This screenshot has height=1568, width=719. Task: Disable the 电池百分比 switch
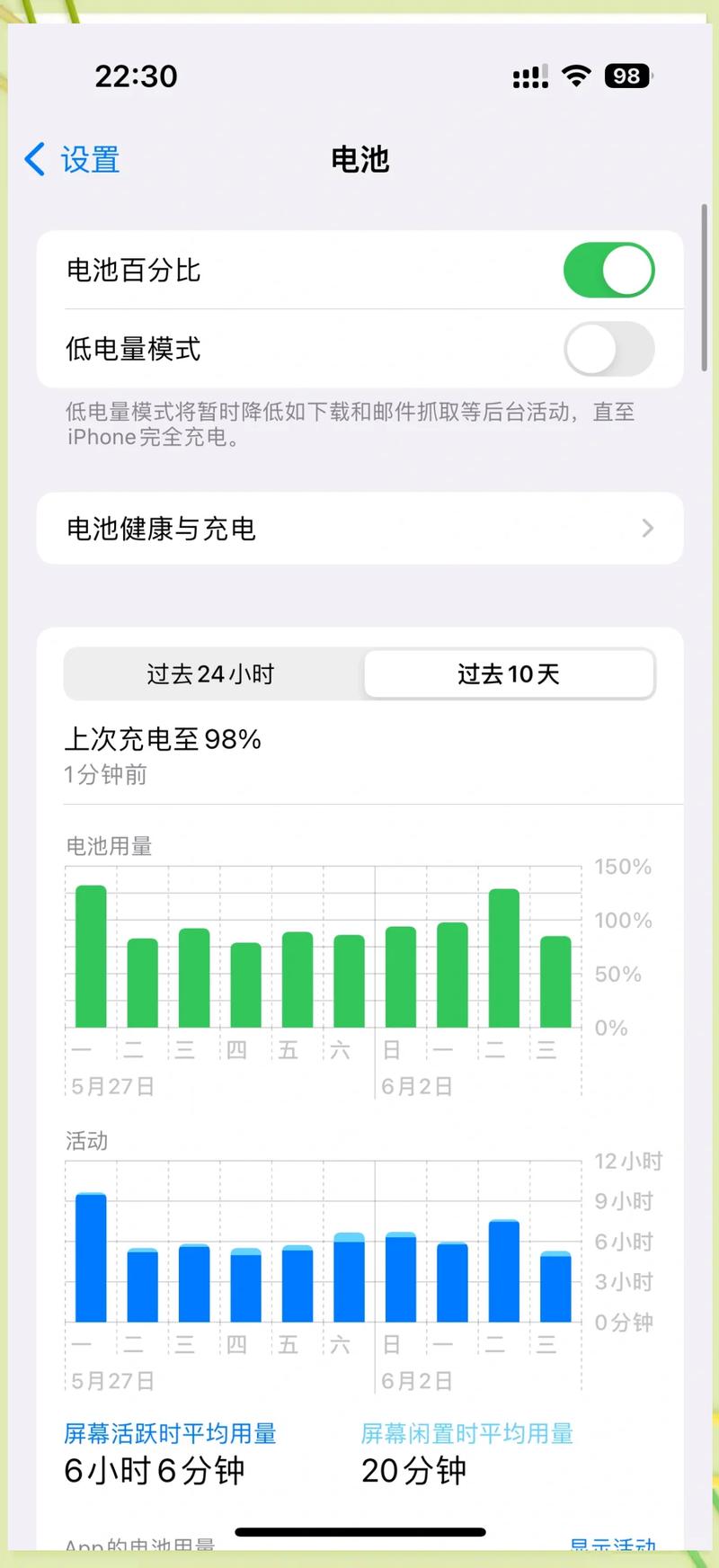click(x=609, y=269)
